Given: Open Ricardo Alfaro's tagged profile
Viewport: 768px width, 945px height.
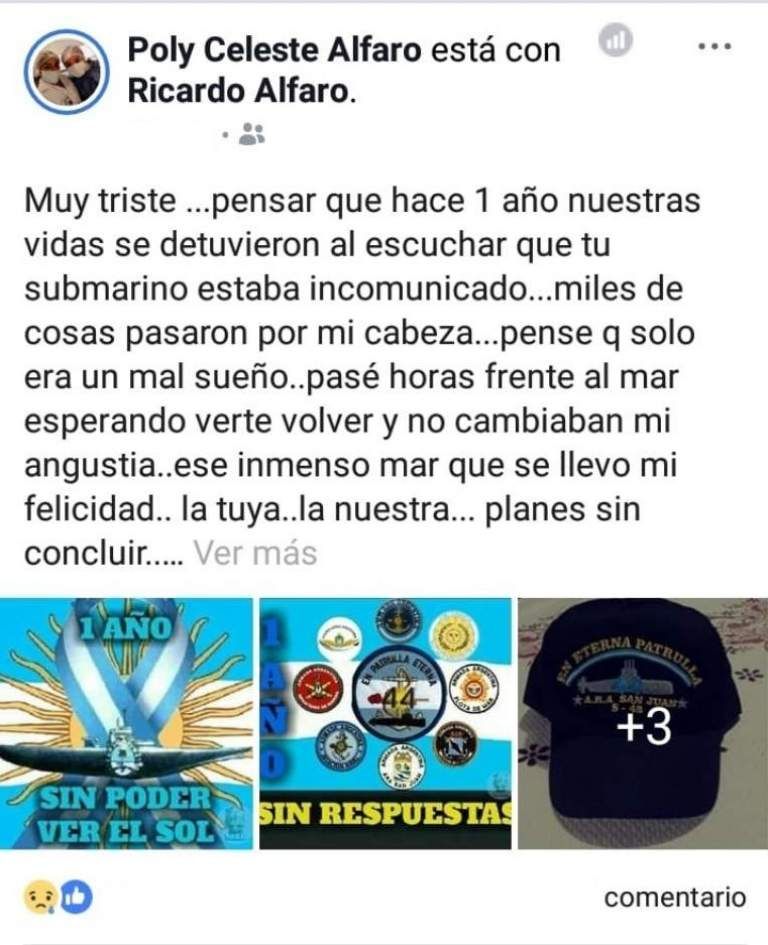Looking at the screenshot, I should click(239, 91).
